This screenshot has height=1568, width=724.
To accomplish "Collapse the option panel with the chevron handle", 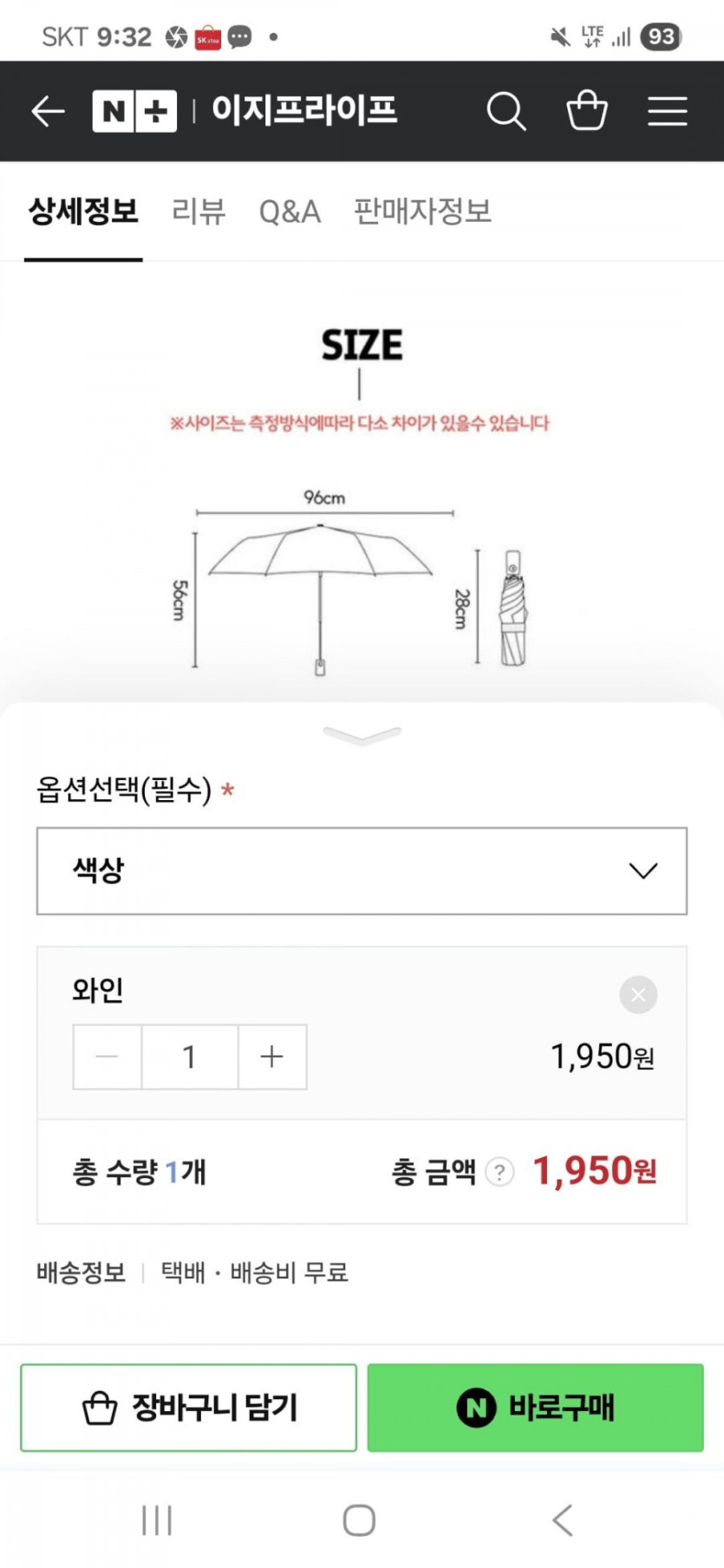I will 362,736.
